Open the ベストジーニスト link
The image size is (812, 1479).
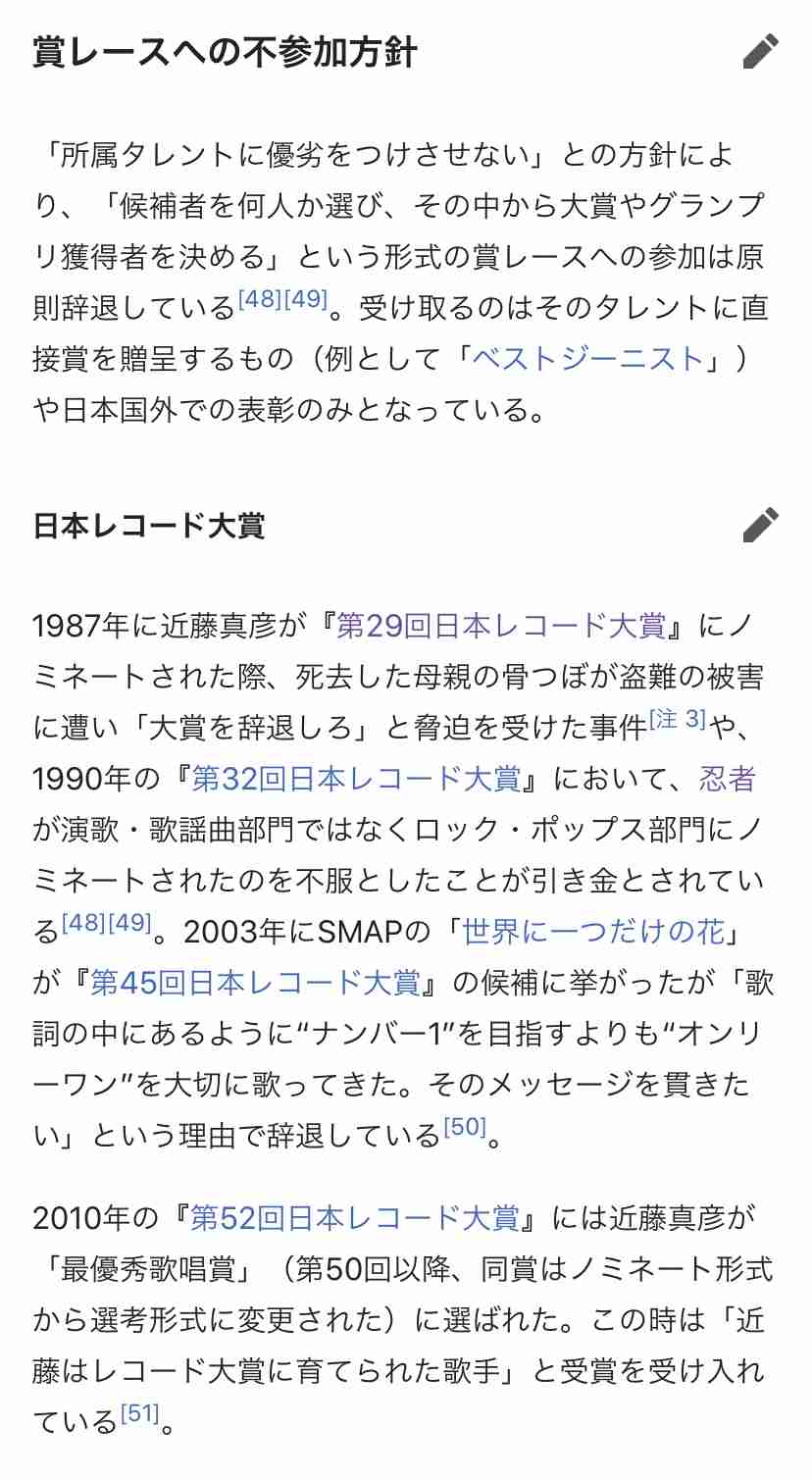coord(588,358)
